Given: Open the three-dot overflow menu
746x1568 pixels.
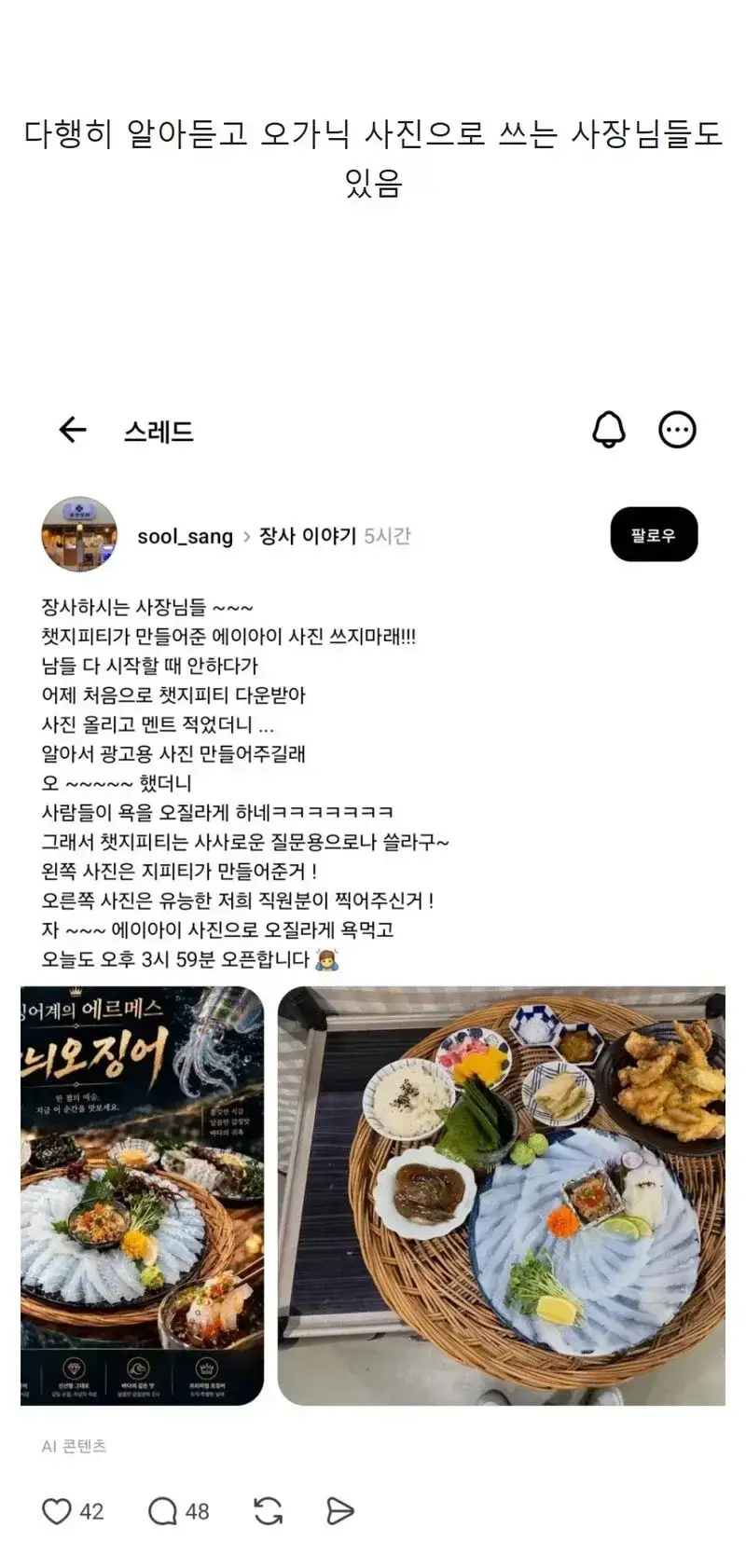Looking at the screenshot, I should tap(677, 430).
